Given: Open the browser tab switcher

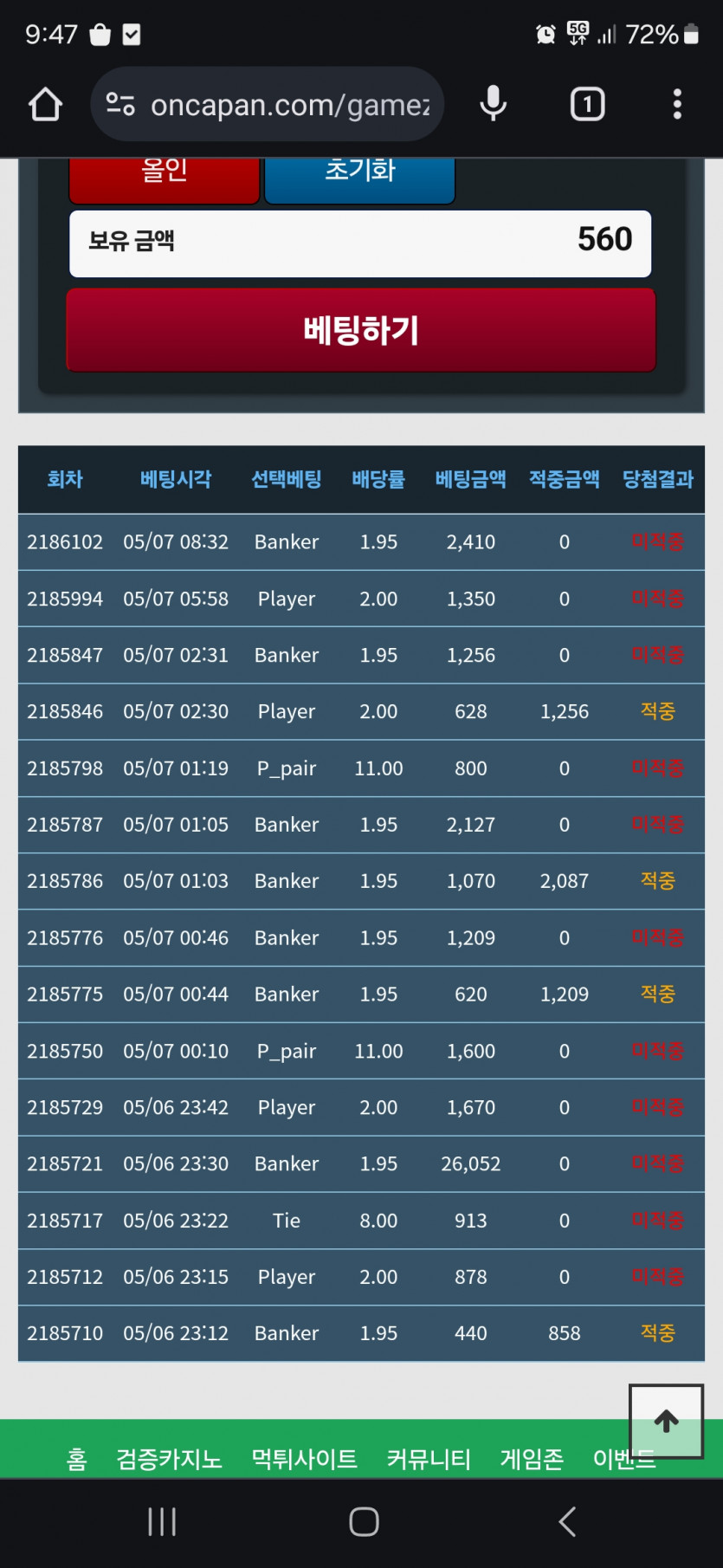Looking at the screenshot, I should pos(587,105).
